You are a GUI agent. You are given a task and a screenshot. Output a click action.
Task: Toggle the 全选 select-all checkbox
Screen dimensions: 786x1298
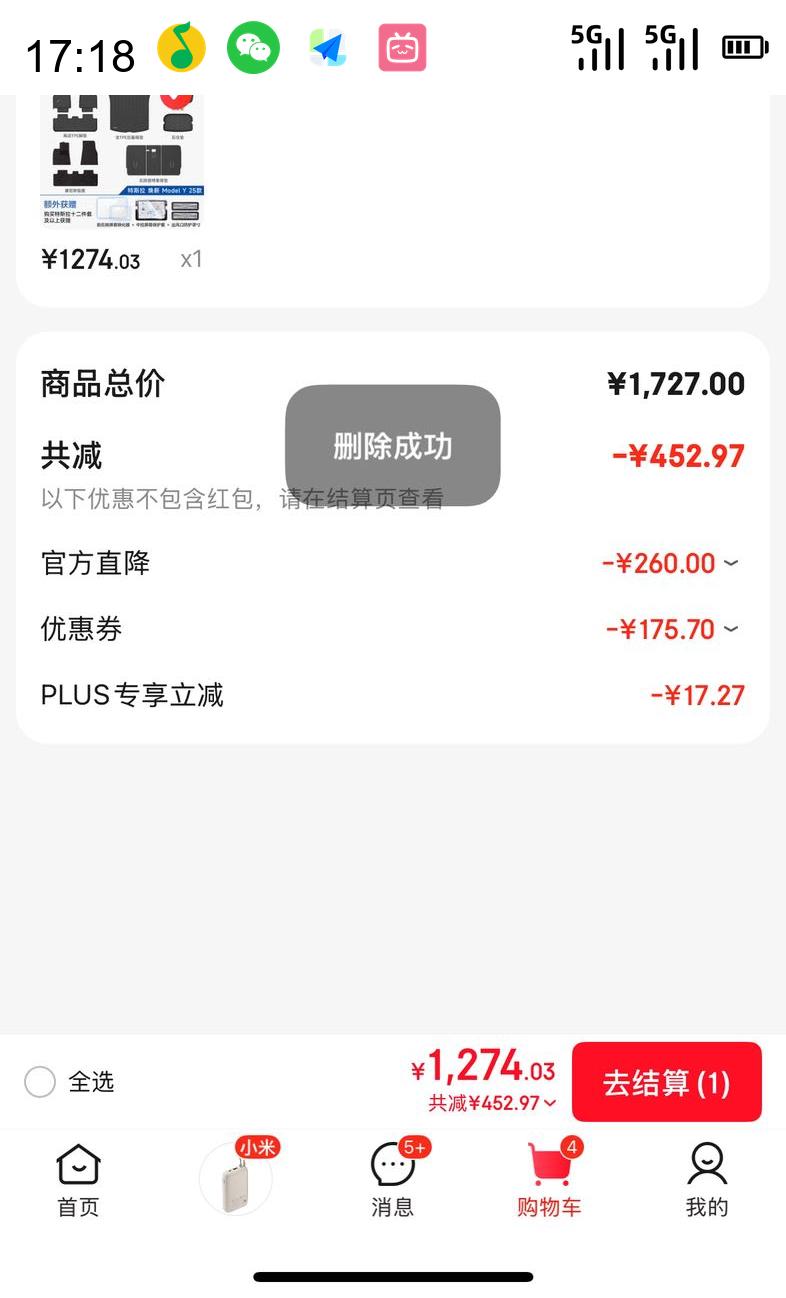pyautogui.click(x=40, y=1082)
